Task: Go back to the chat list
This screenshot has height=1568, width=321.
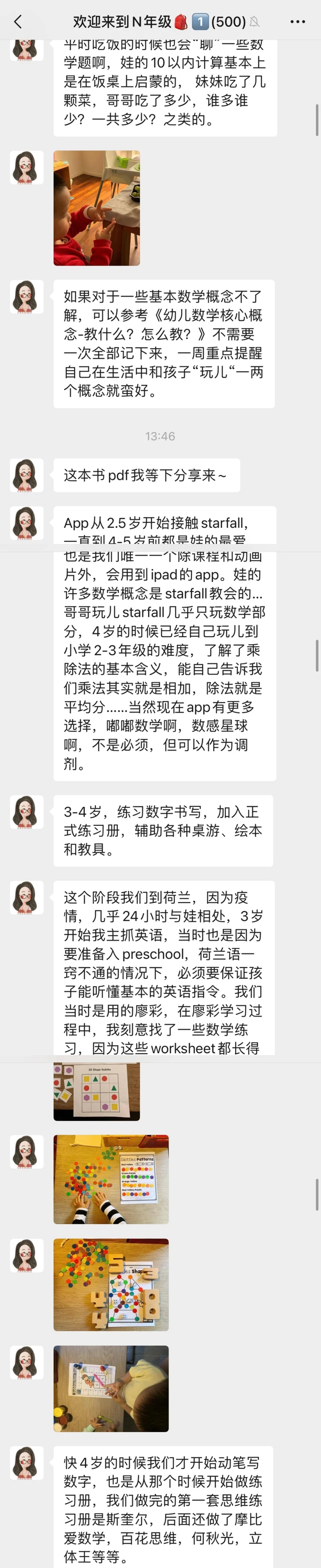Action: 18,22
